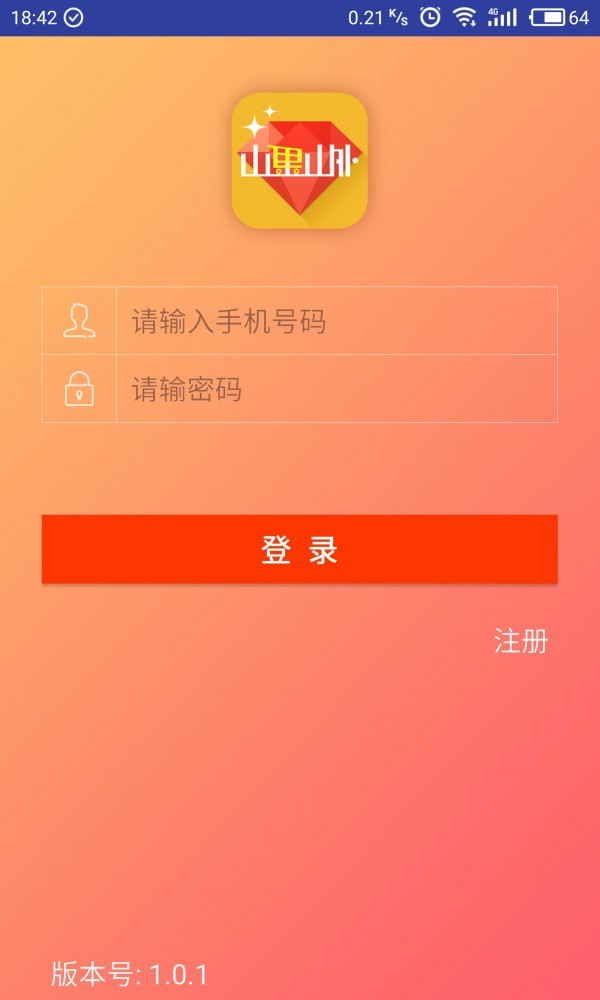Select the password field 请输密码
Image resolution: width=600 pixels, height=1000 pixels.
coord(335,389)
